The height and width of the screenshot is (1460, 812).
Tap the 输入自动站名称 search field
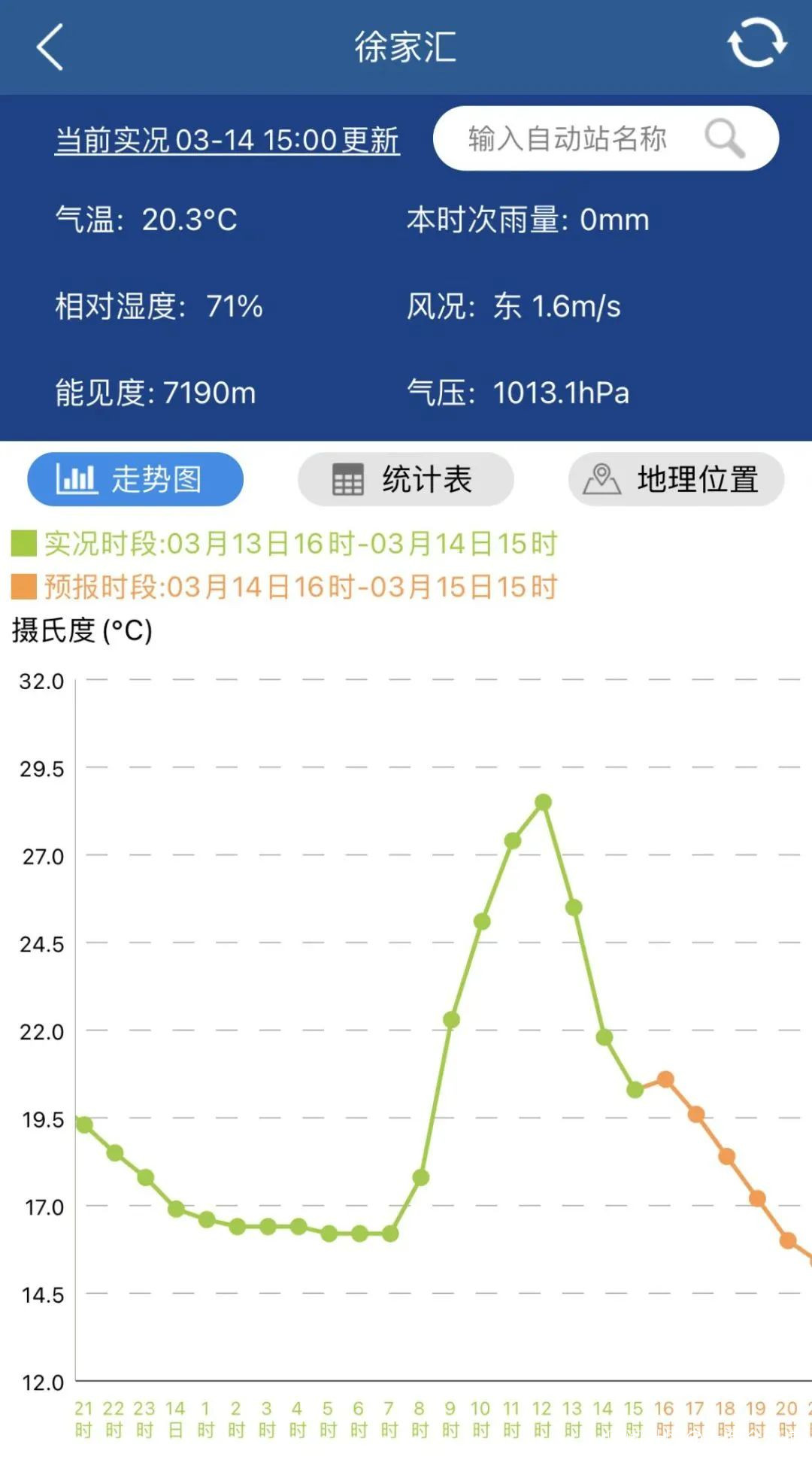[567, 139]
